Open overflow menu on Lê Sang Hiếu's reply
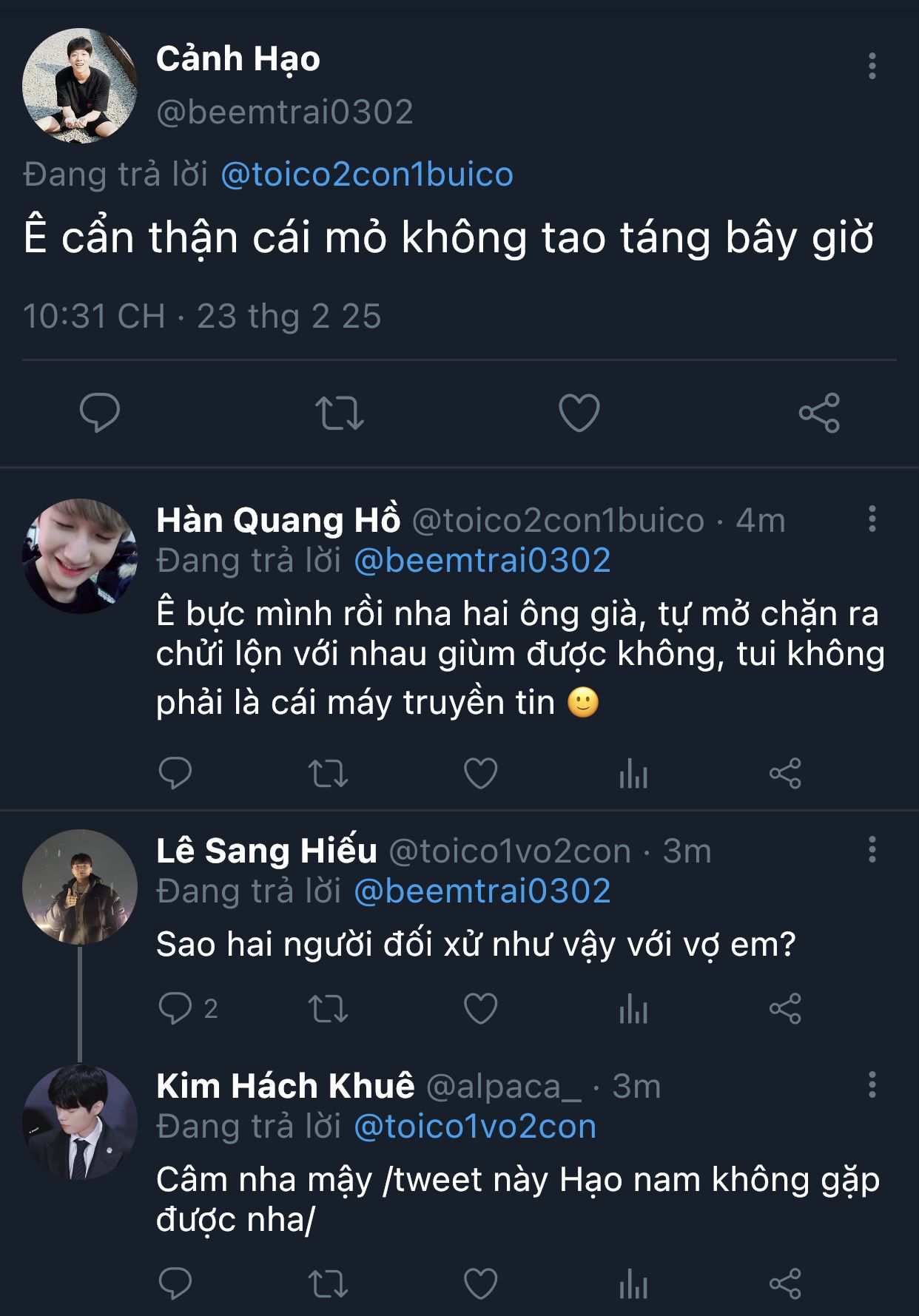The width and height of the screenshot is (919, 1316). (872, 849)
